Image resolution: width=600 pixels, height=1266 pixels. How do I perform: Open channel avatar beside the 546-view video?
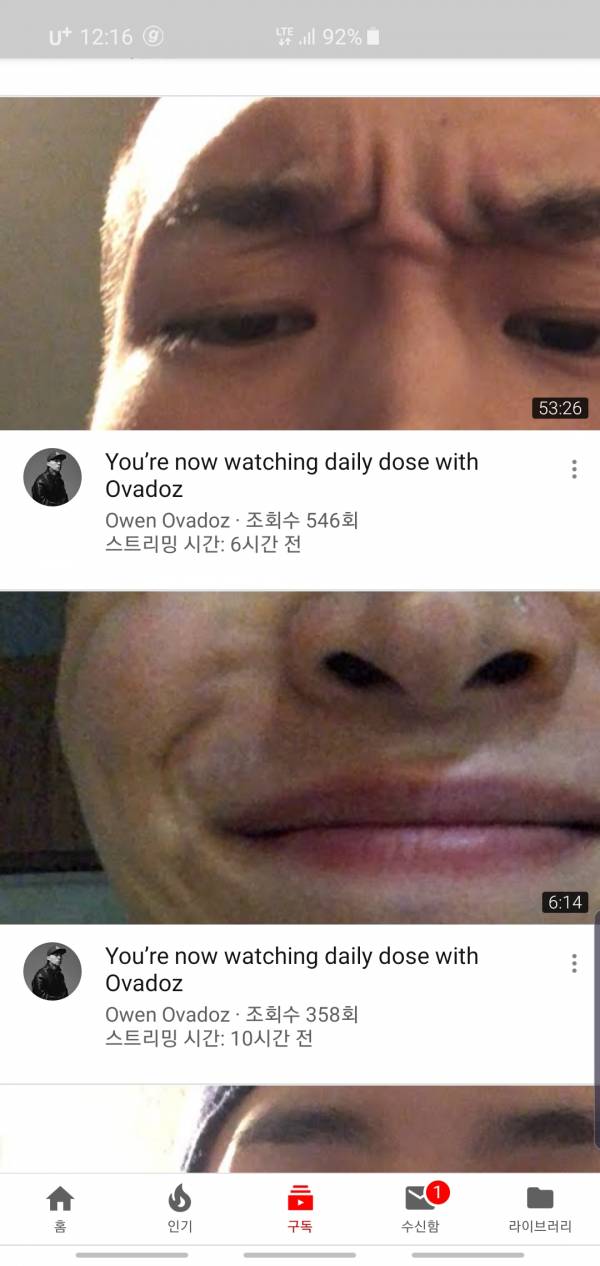pos(52,477)
